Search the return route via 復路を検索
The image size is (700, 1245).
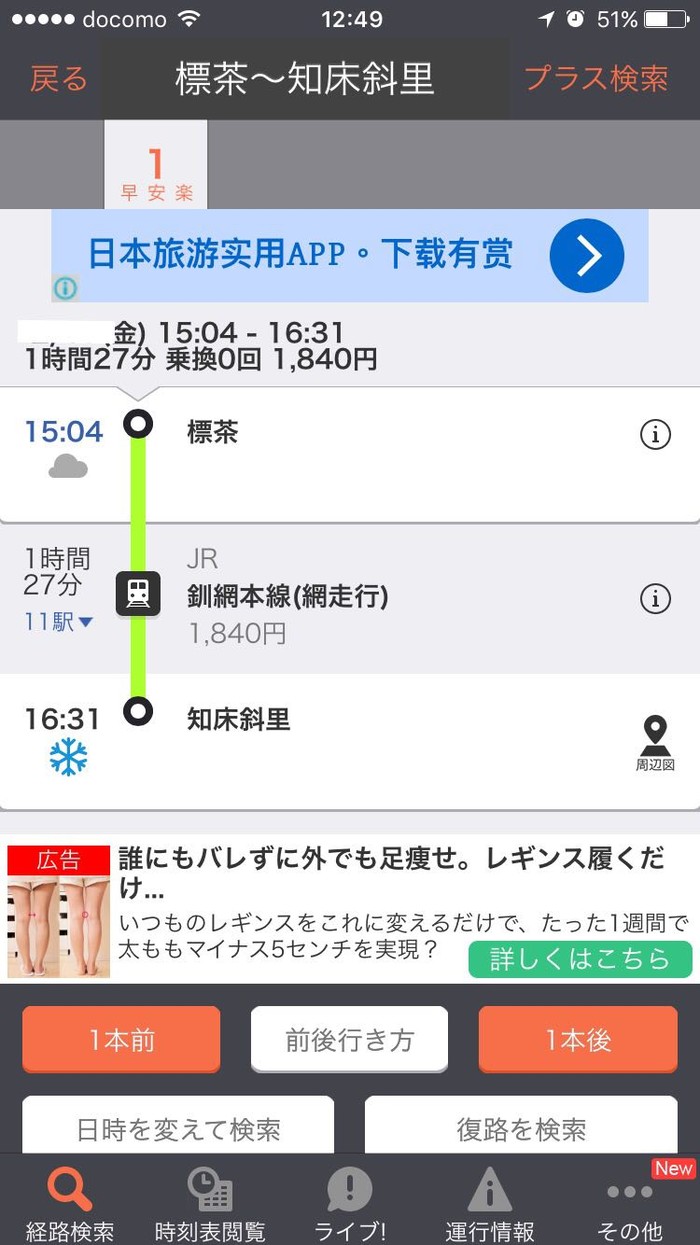(521, 1129)
